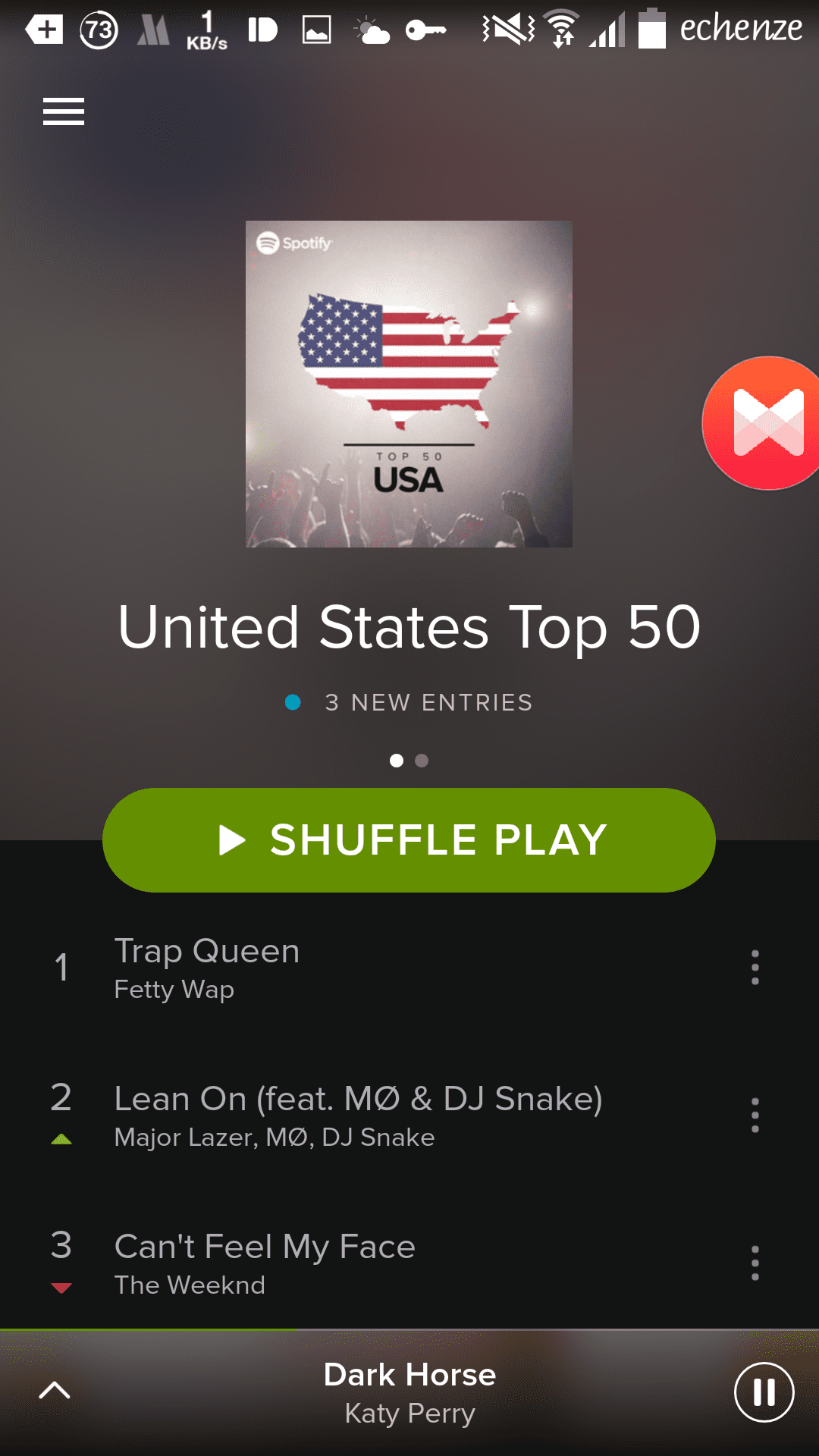Play Trap Queen by Fetty Wap
This screenshot has height=1456, width=819.
click(409, 968)
